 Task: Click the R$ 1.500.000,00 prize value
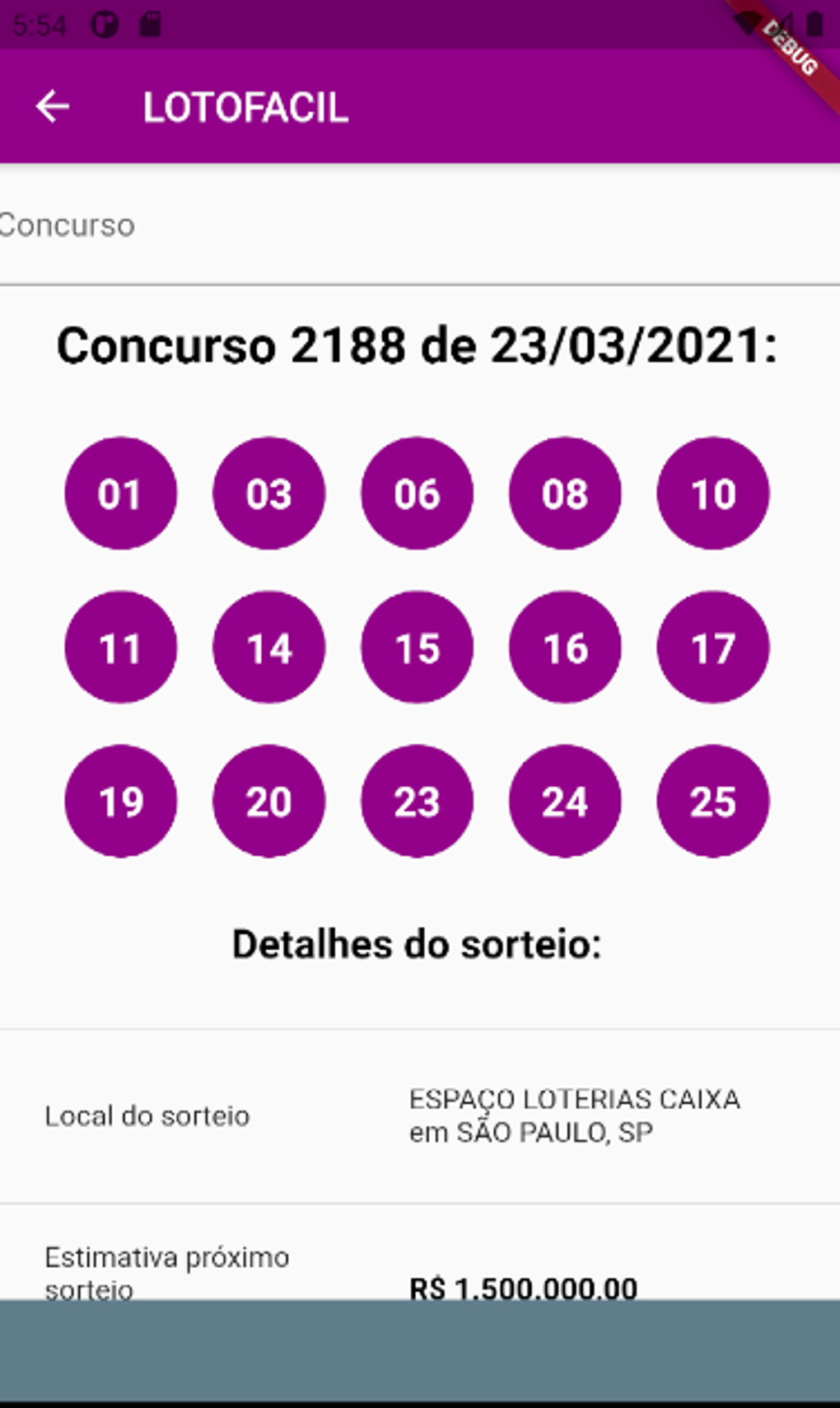tap(522, 1286)
